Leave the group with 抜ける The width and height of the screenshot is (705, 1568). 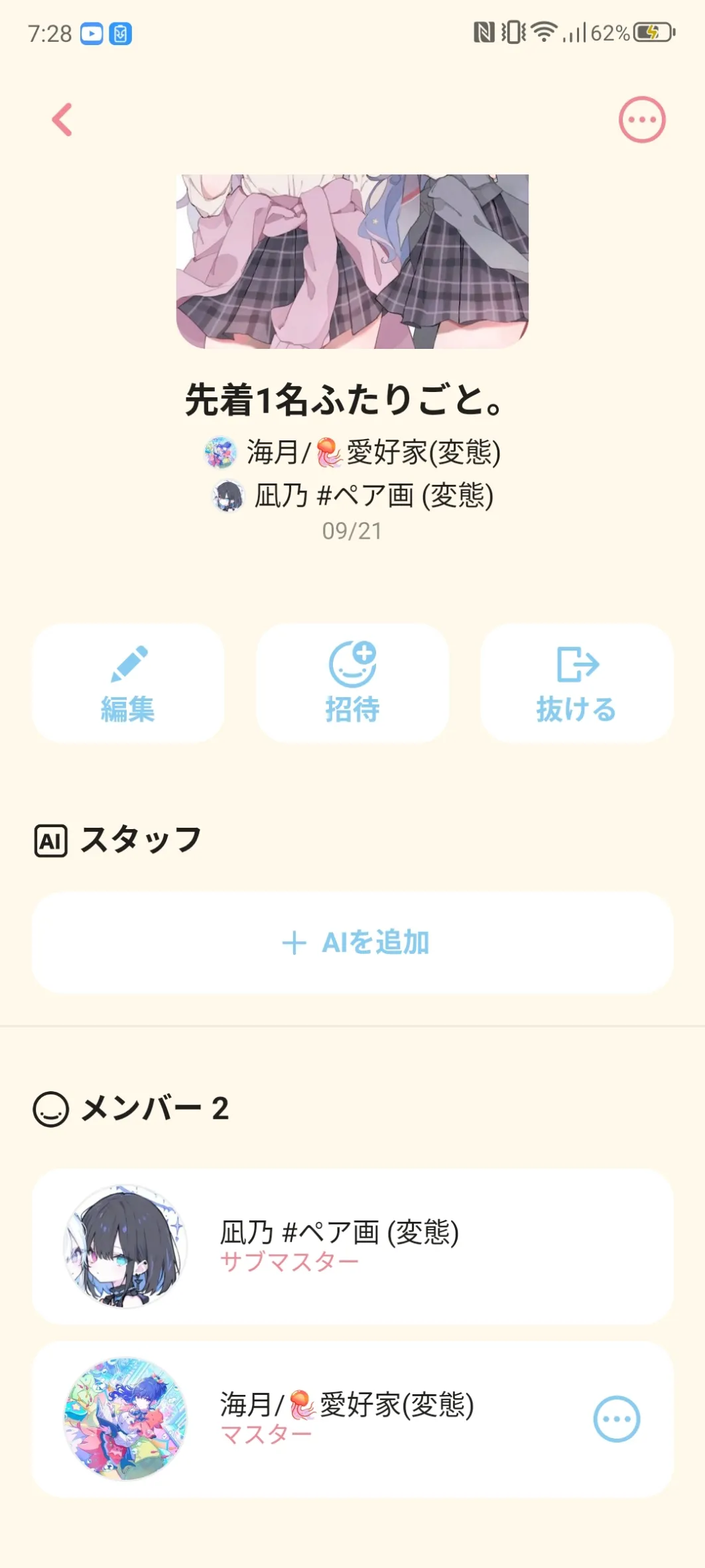(x=576, y=683)
